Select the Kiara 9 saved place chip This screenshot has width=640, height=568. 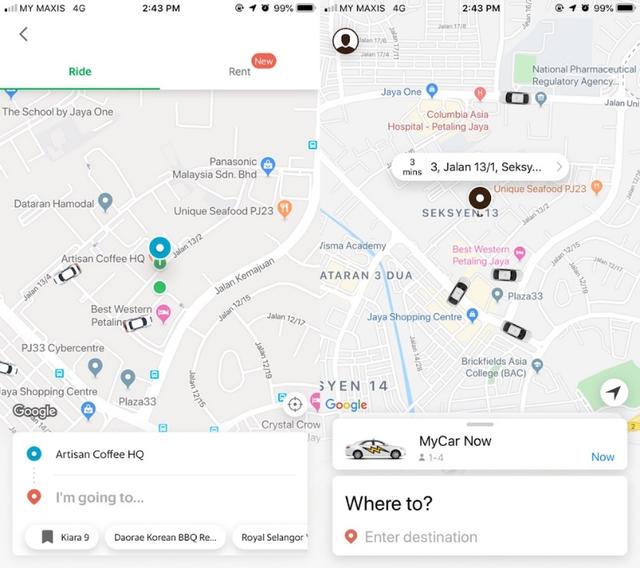click(x=64, y=537)
